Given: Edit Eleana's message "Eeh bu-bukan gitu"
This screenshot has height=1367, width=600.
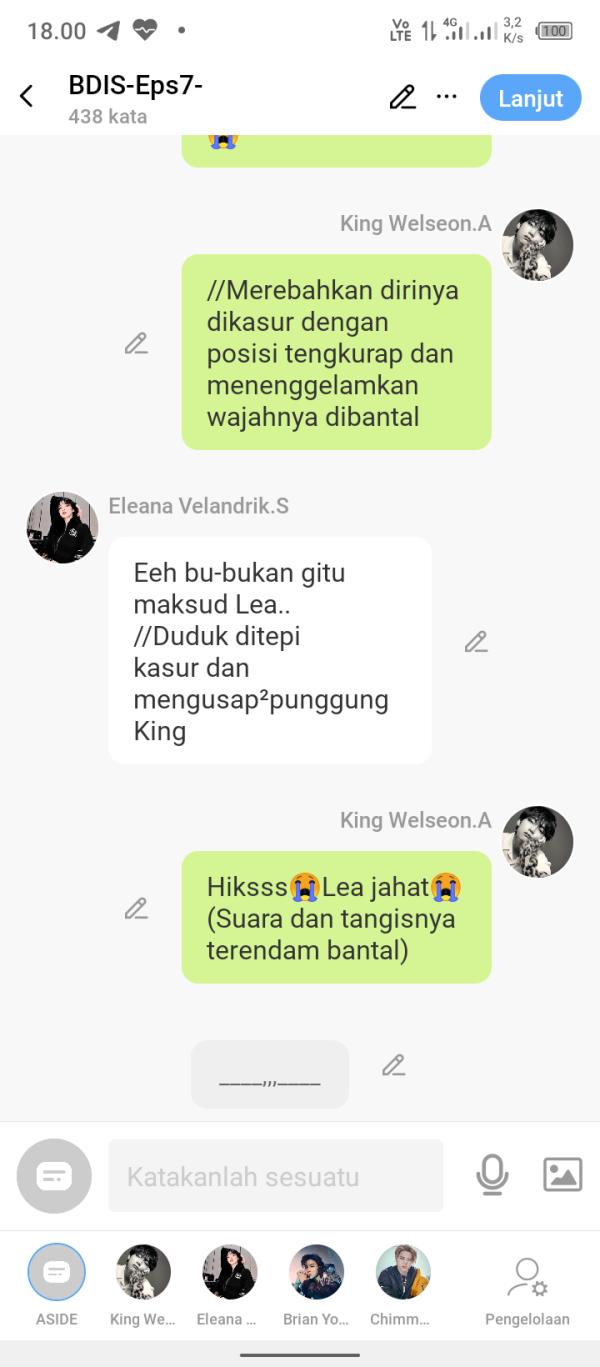Looking at the screenshot, I should pyautogui.click(x=476, y=642).
